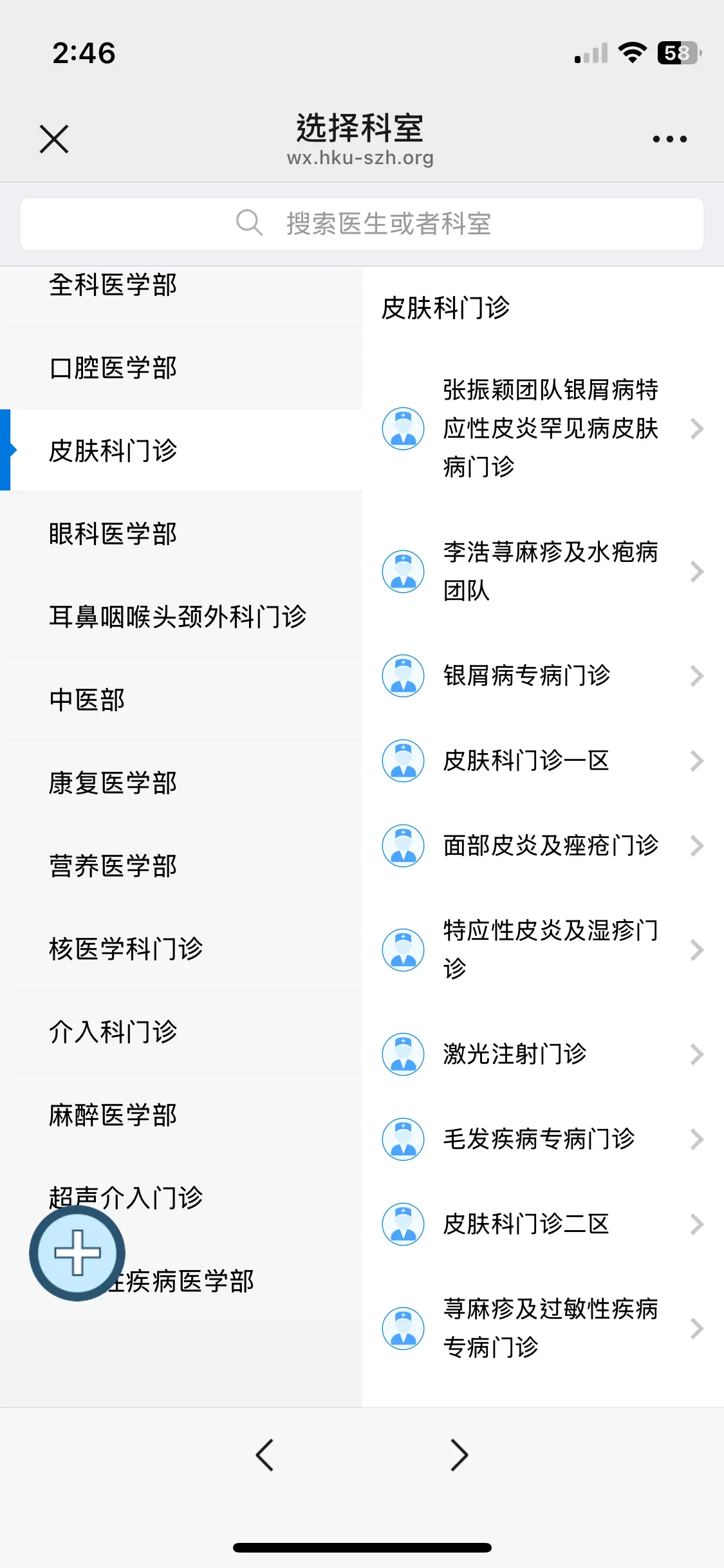Select 口腔医学部 in the department list
724x1568 pixels.
[x=181, y=368]
